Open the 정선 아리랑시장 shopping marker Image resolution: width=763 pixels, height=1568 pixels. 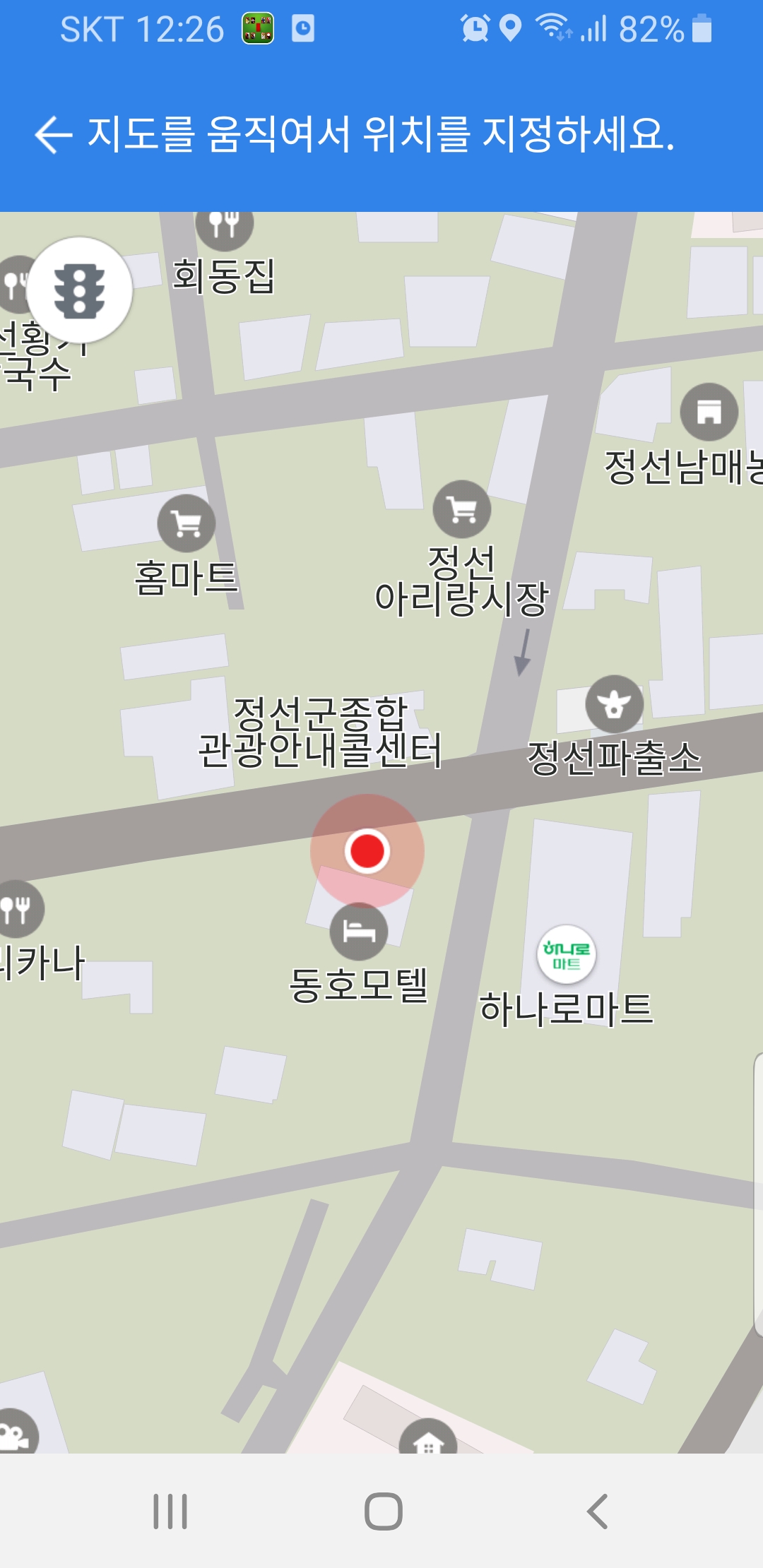pos(462,509)
